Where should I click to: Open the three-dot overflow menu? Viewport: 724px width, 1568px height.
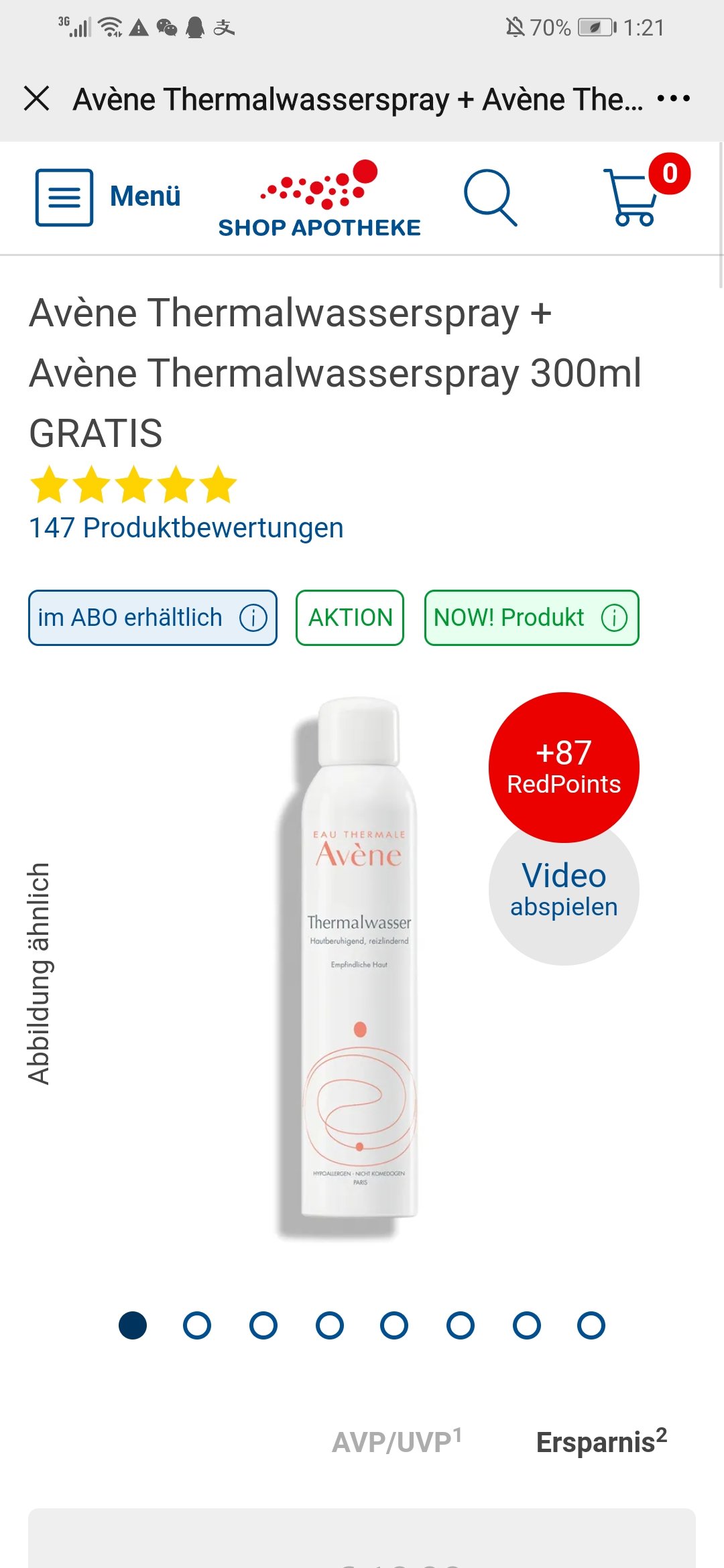click(673, 99)
